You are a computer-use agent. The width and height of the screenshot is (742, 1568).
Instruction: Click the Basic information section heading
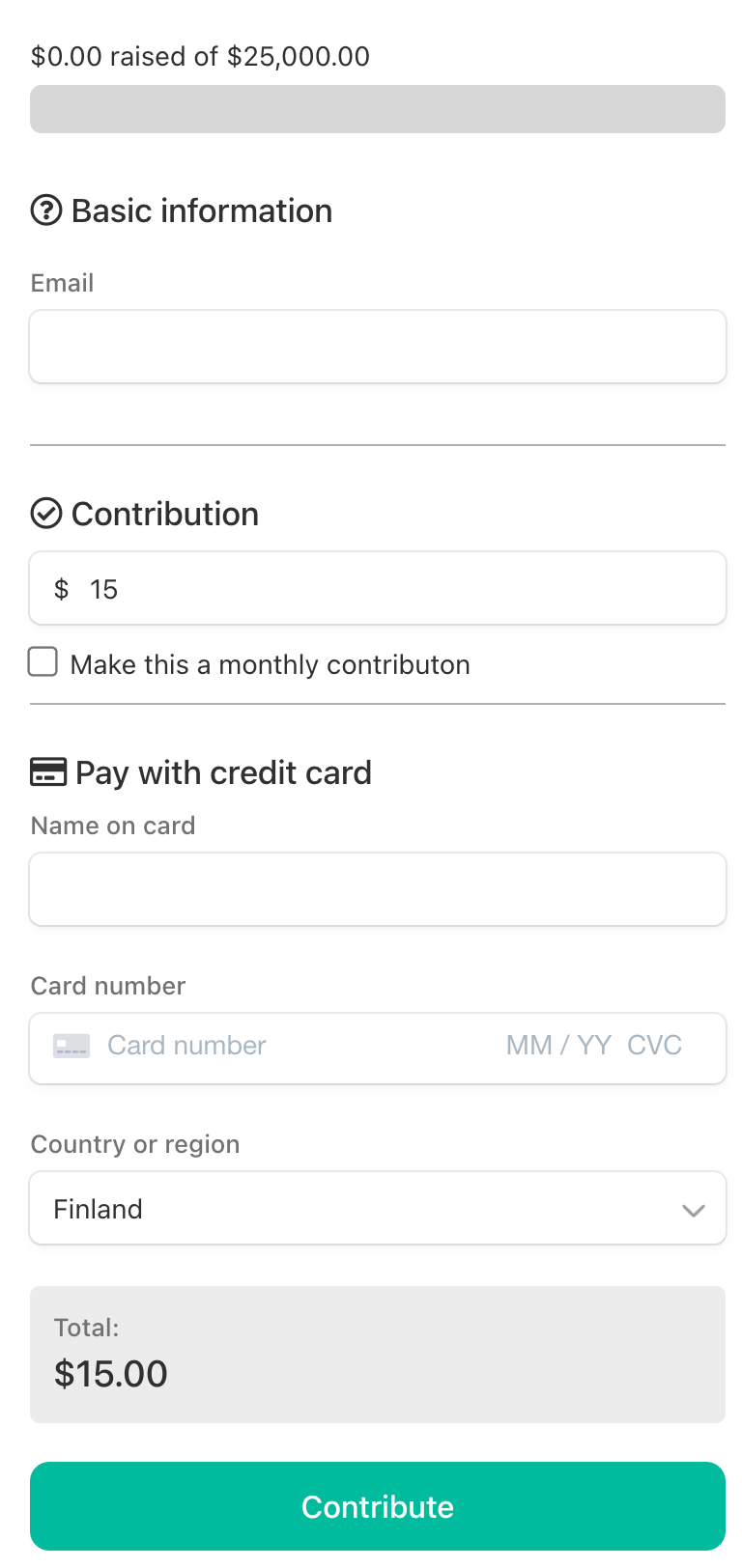200,210
